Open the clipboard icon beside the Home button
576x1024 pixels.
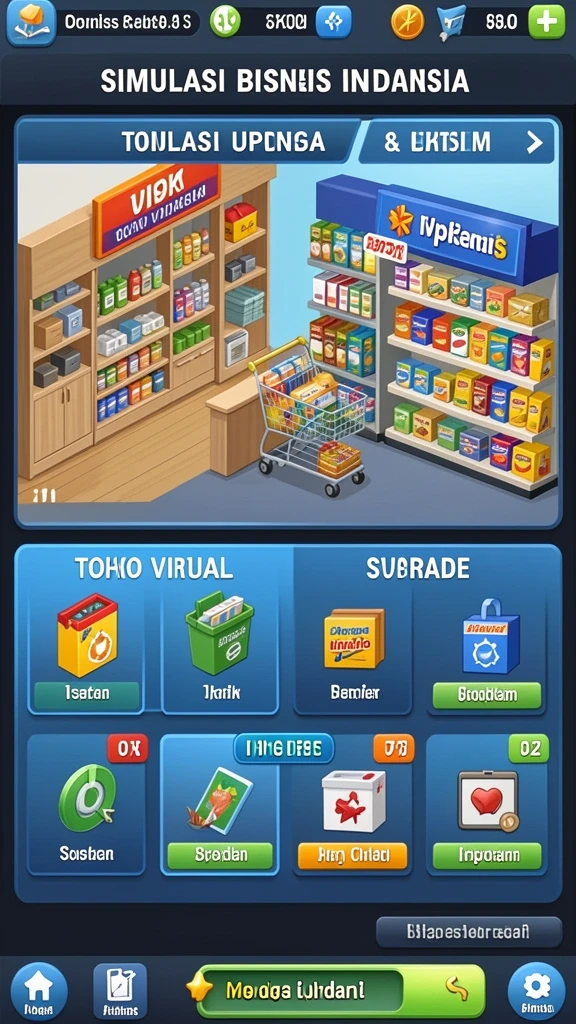click(x=120, y=991)
